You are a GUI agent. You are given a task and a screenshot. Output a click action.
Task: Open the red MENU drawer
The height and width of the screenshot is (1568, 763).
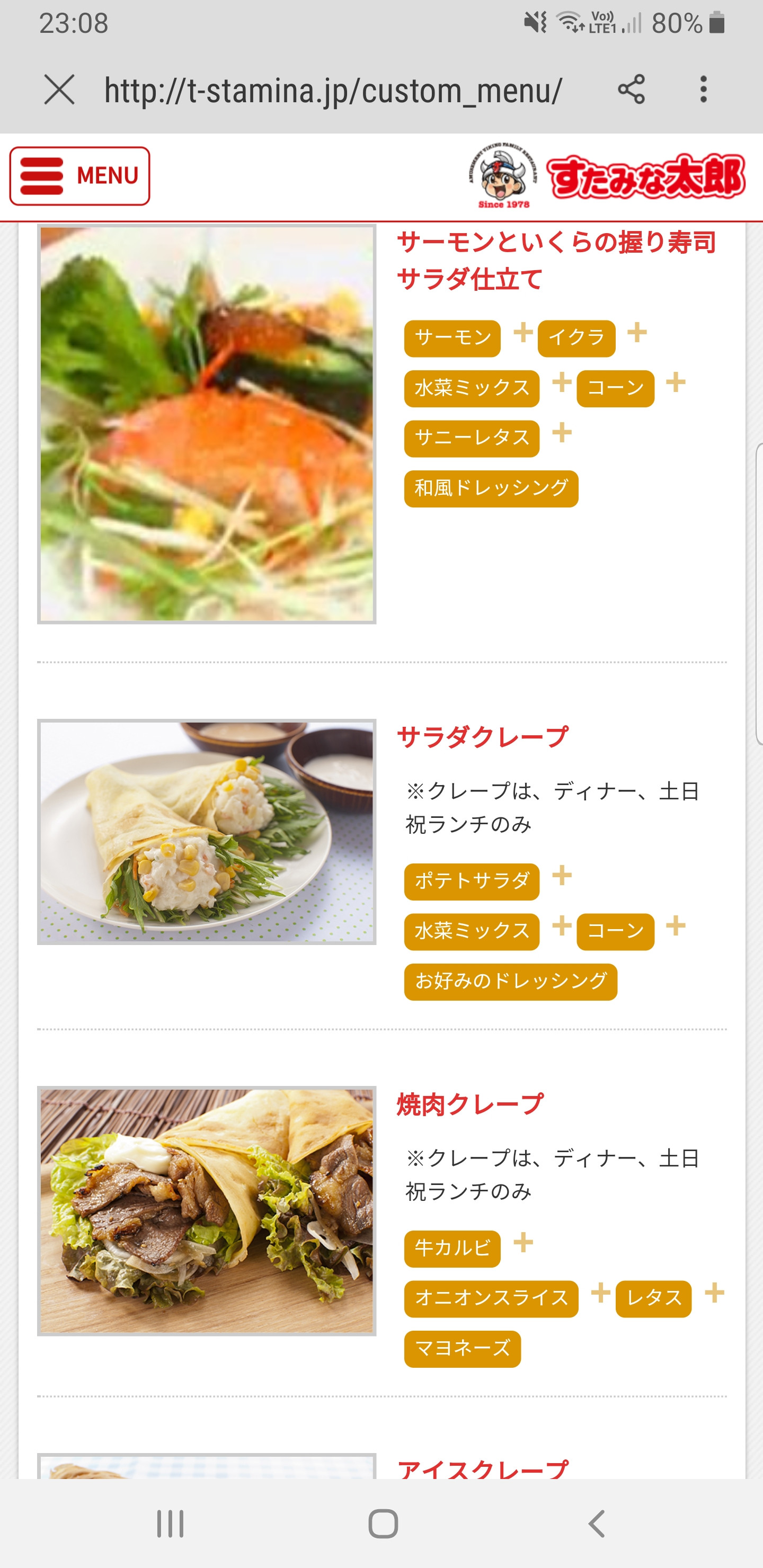[x=80, y=176]
